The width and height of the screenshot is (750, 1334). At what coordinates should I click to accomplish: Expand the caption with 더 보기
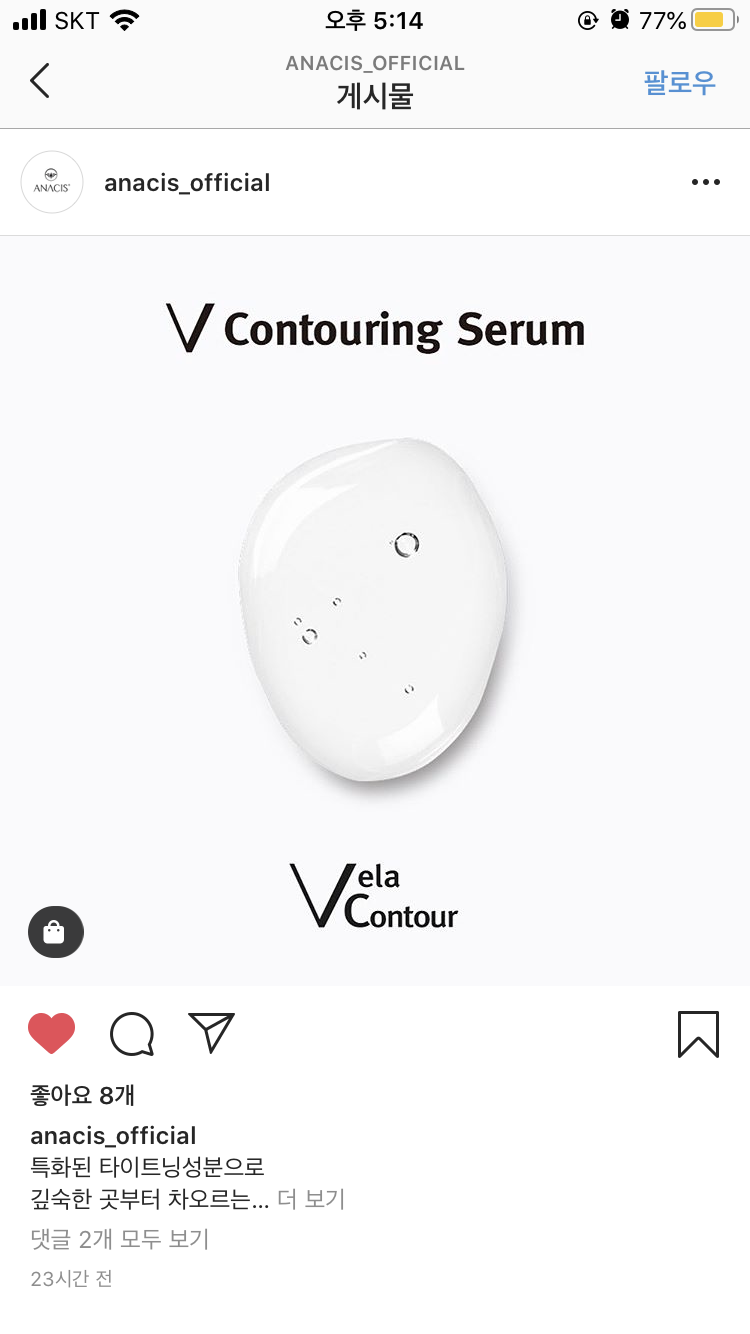[x=311, y=1198]
